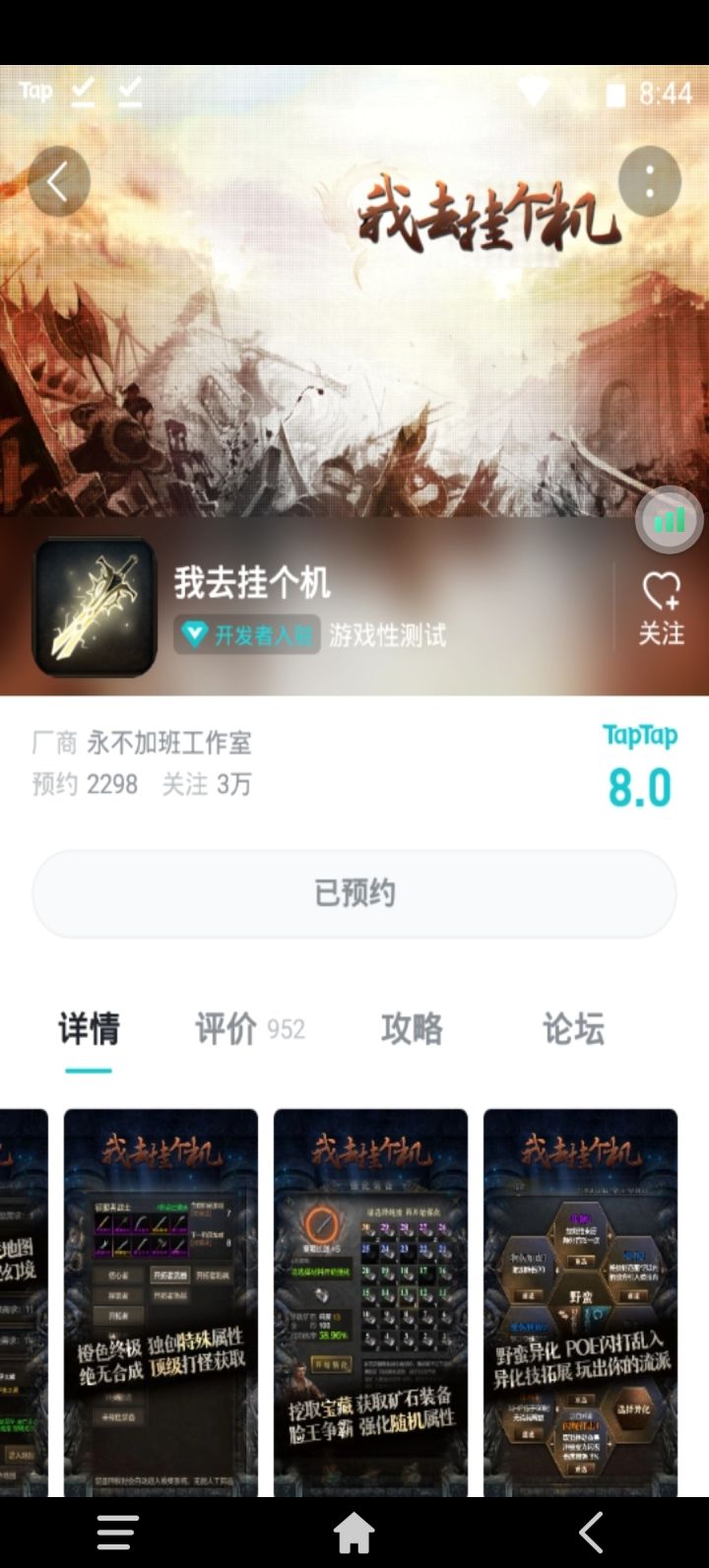Open the hamburger menu in bottom bar
Screen dimensions: 709x1568
tap(116, 1533)
